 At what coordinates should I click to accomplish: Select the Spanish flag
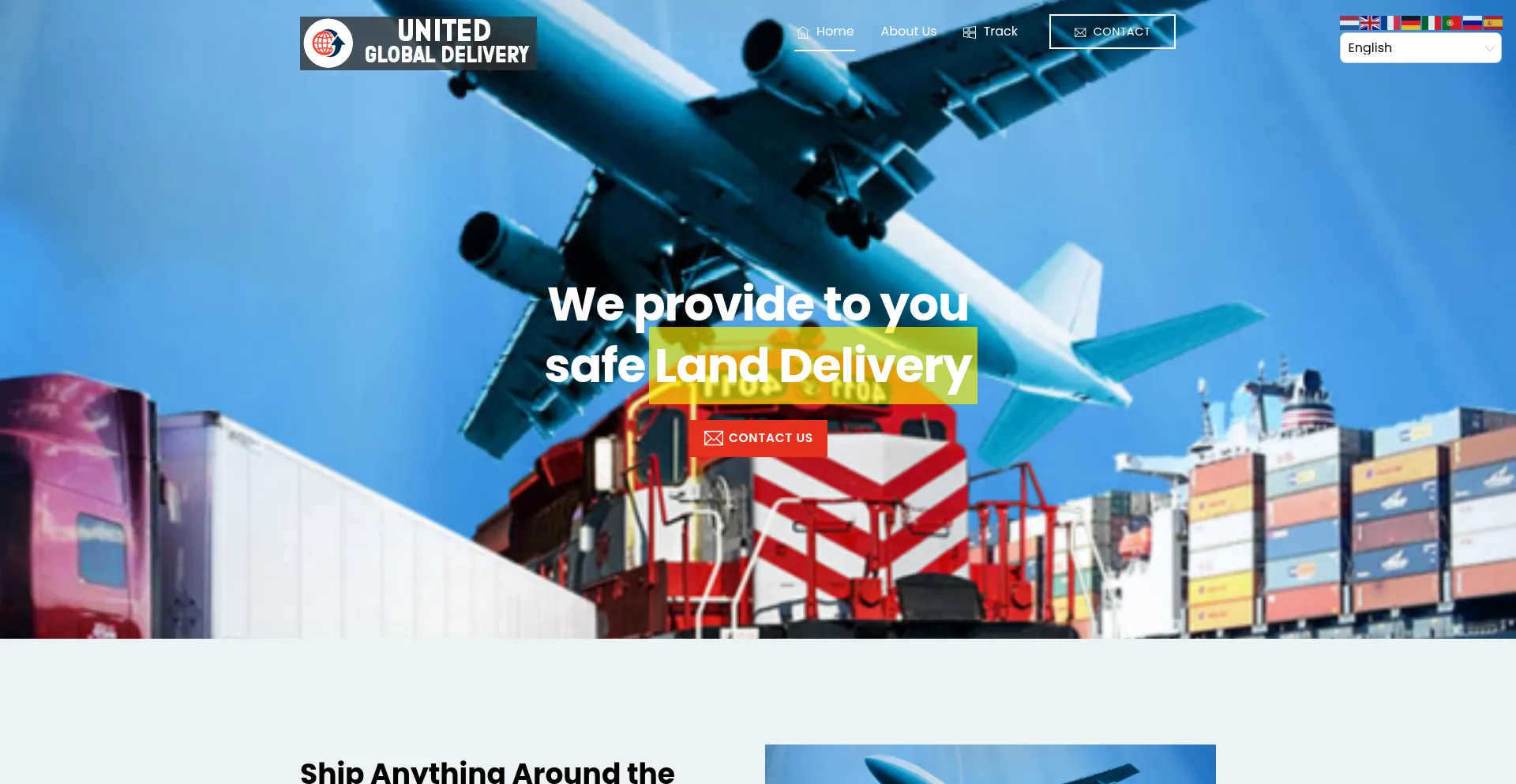tap(1493, 23)
